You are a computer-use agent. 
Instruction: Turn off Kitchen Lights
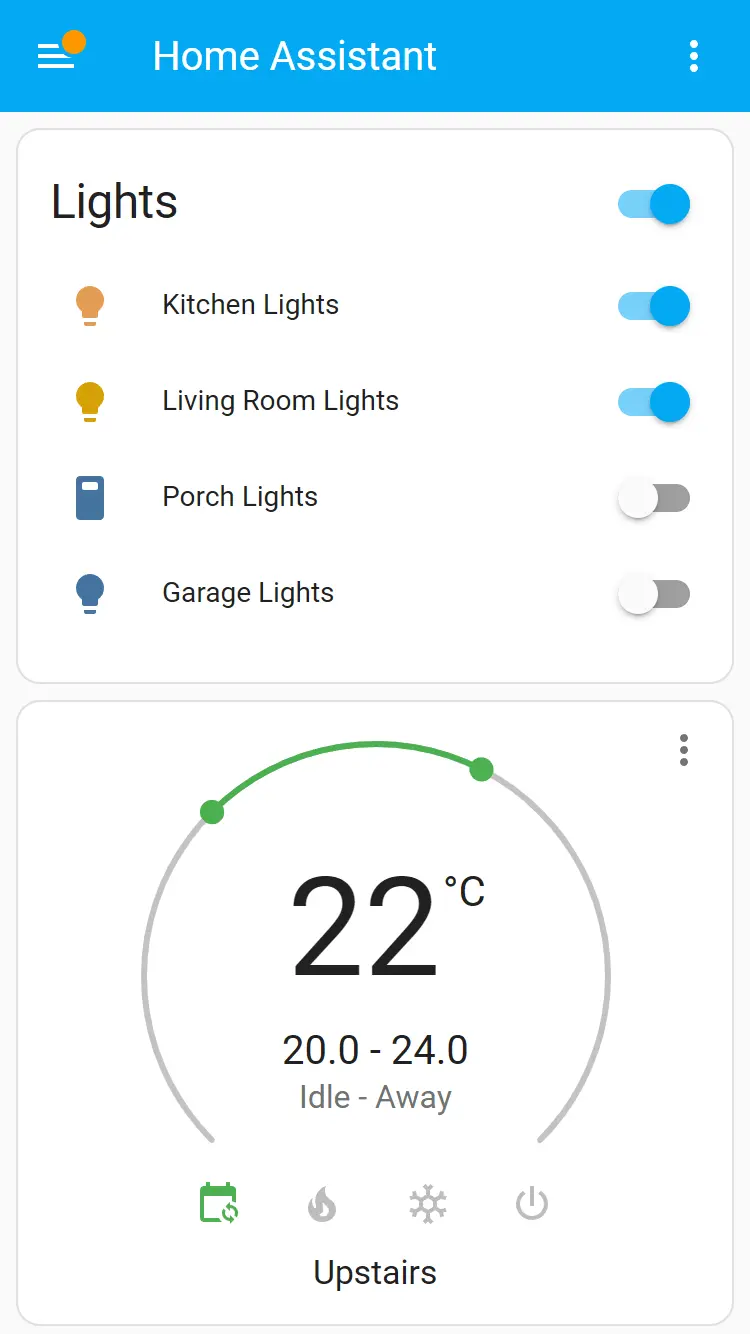pos(654,306)
